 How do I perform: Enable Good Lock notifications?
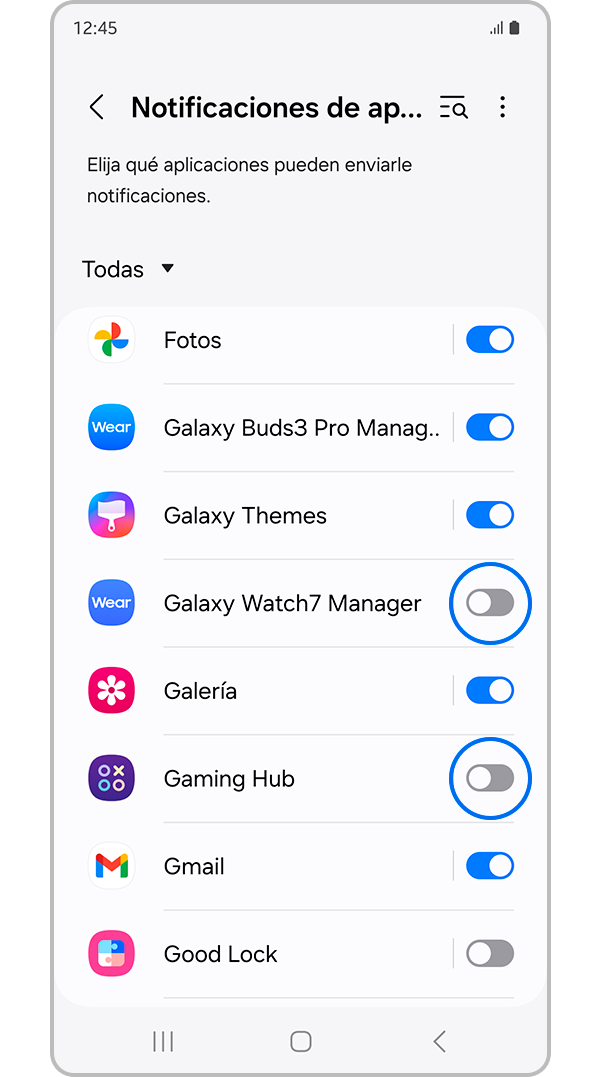(490, 954)
